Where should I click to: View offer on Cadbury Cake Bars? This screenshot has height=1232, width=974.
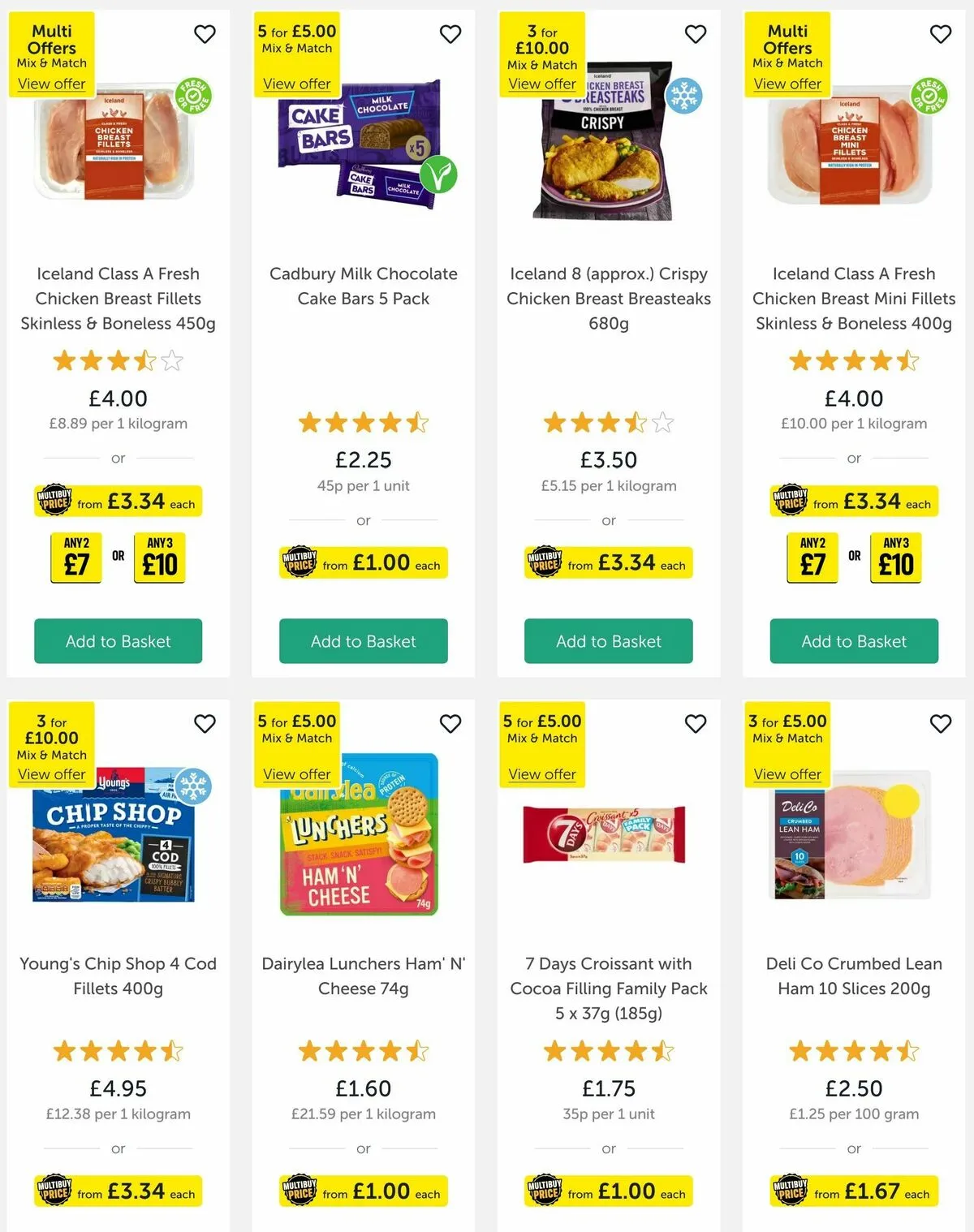click(296, 84)
